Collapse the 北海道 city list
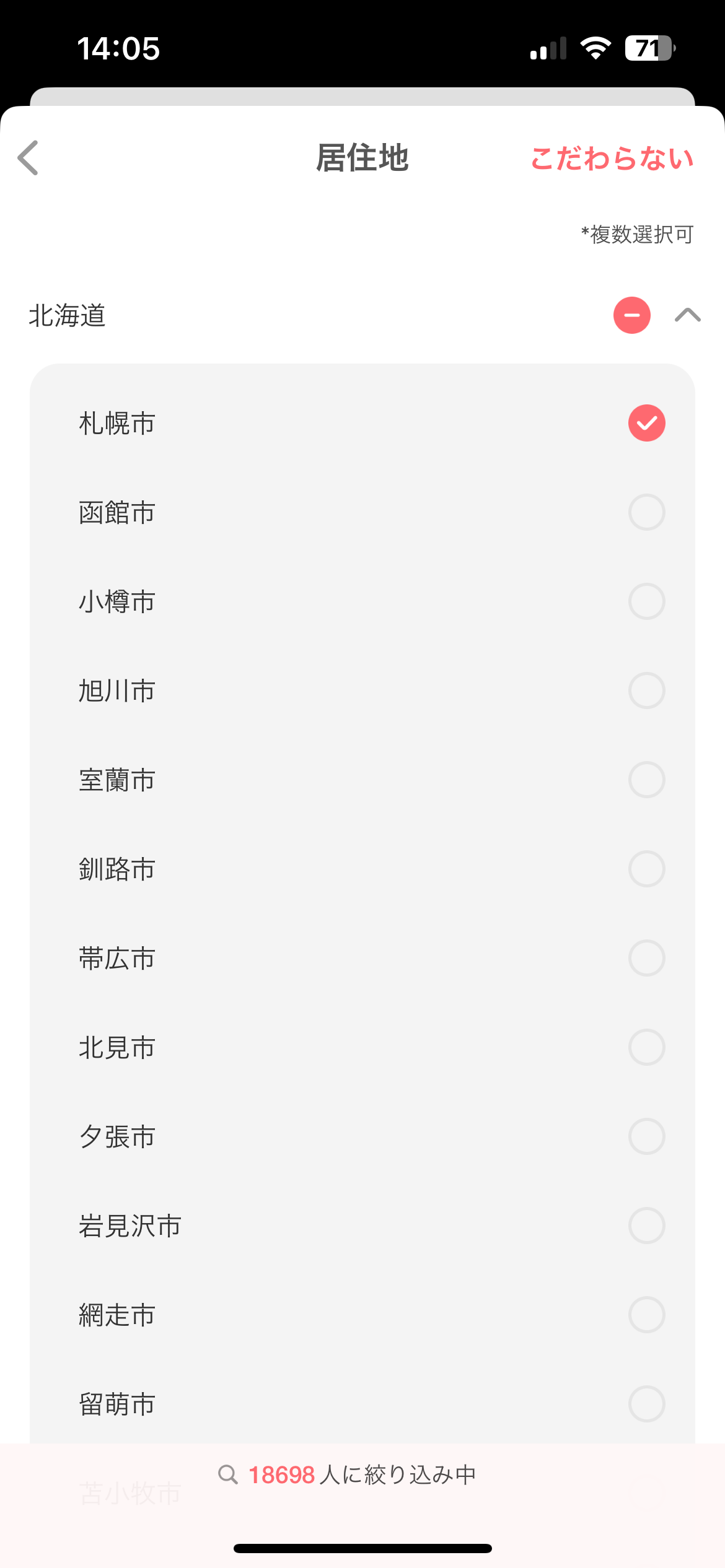 [x=687, y=315]
